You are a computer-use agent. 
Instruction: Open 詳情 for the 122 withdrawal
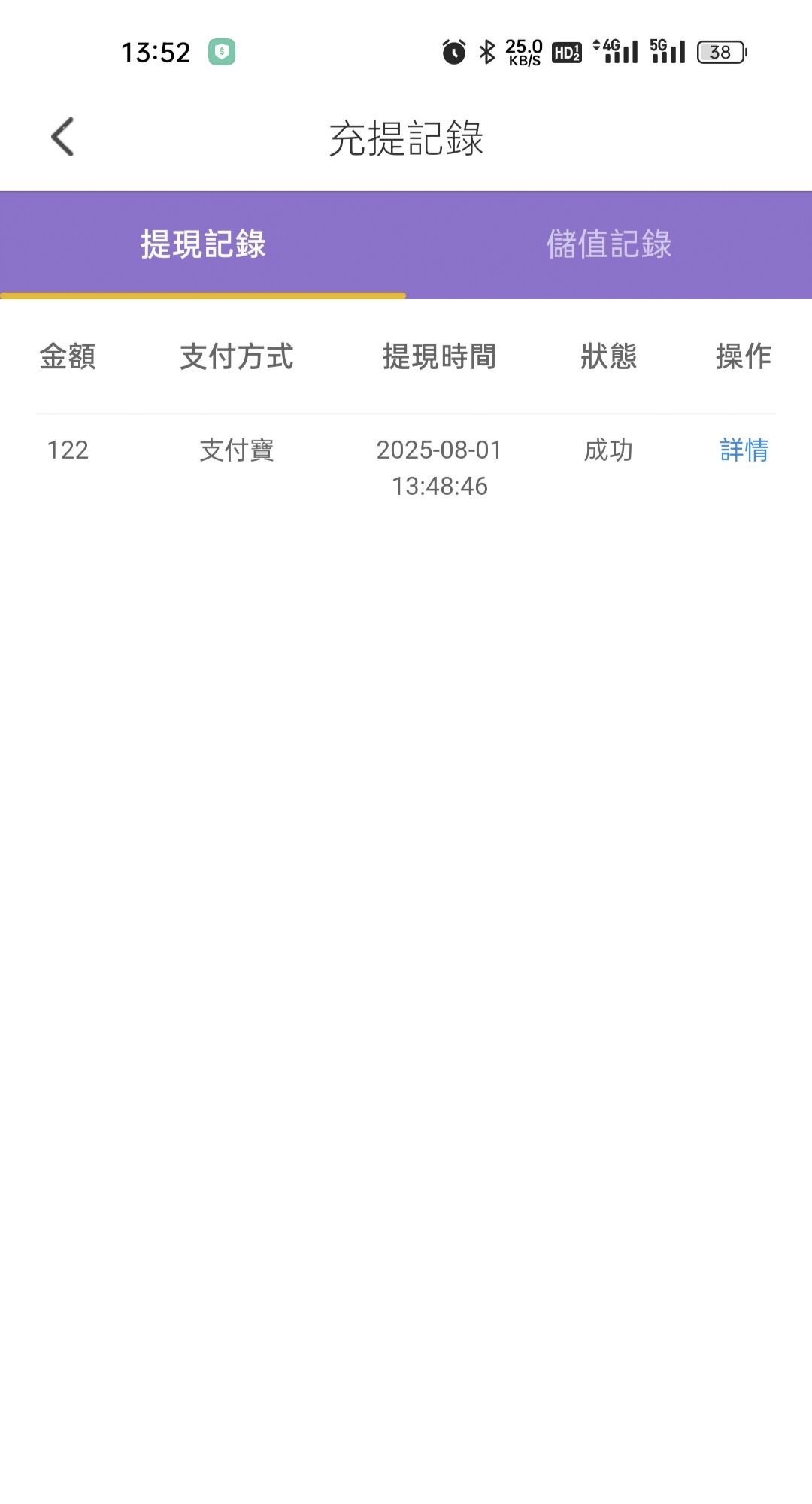pyautogui.click(x=744, y=450)
